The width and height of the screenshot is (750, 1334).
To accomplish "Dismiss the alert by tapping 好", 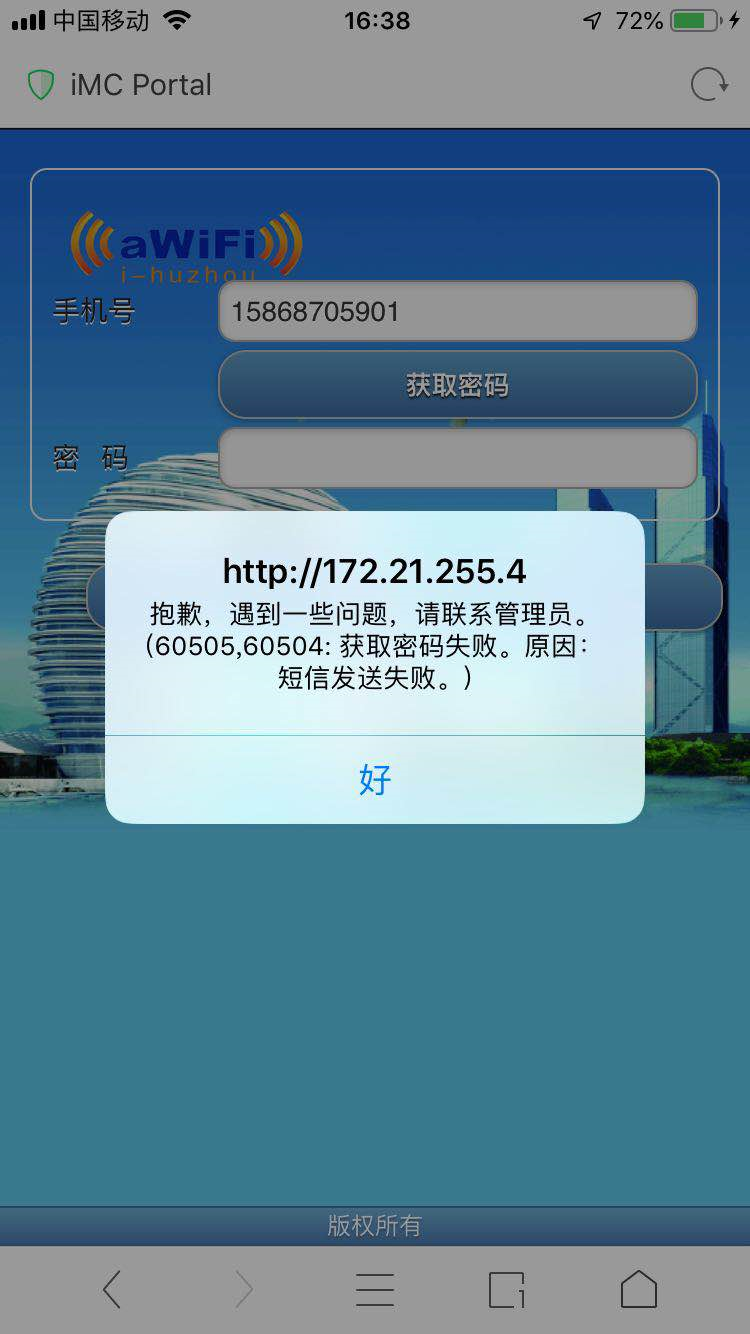I will pos(374,779).
